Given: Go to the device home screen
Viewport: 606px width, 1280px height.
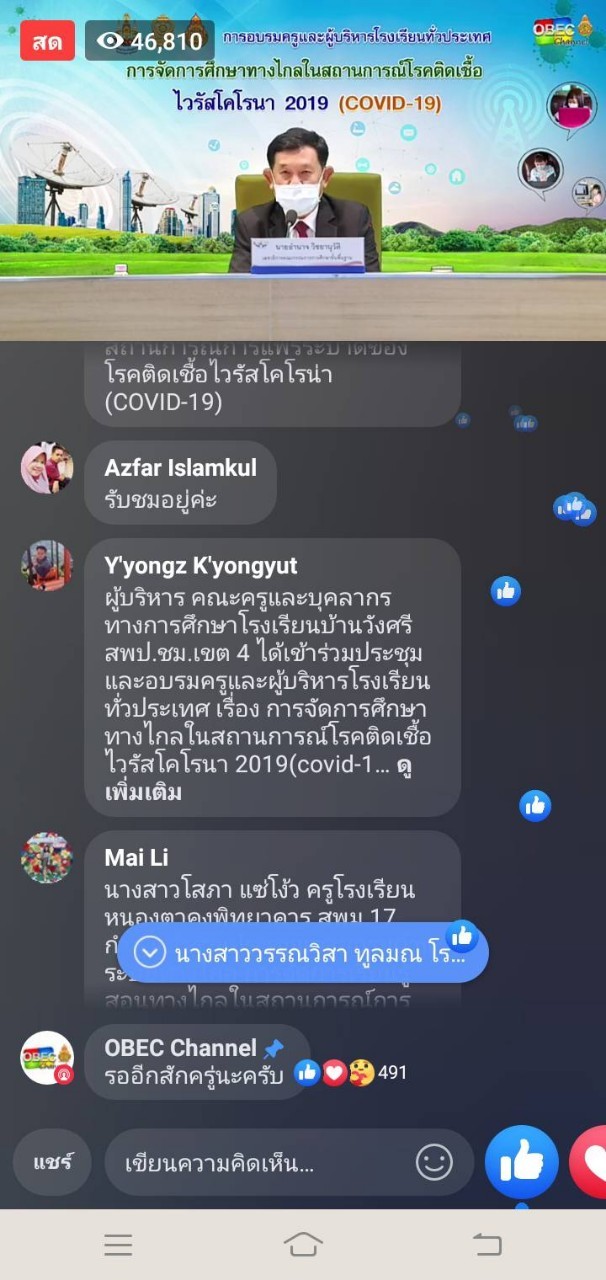Looking at the screenshot, I should pos(303,1244).
